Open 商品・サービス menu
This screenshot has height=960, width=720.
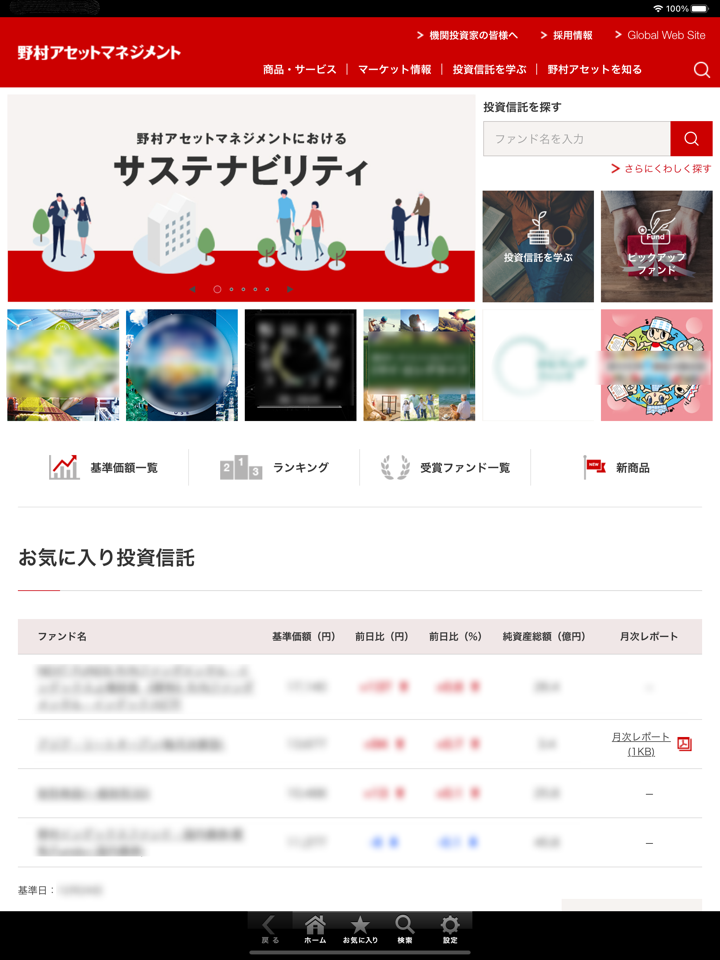[x=299, y=70]
